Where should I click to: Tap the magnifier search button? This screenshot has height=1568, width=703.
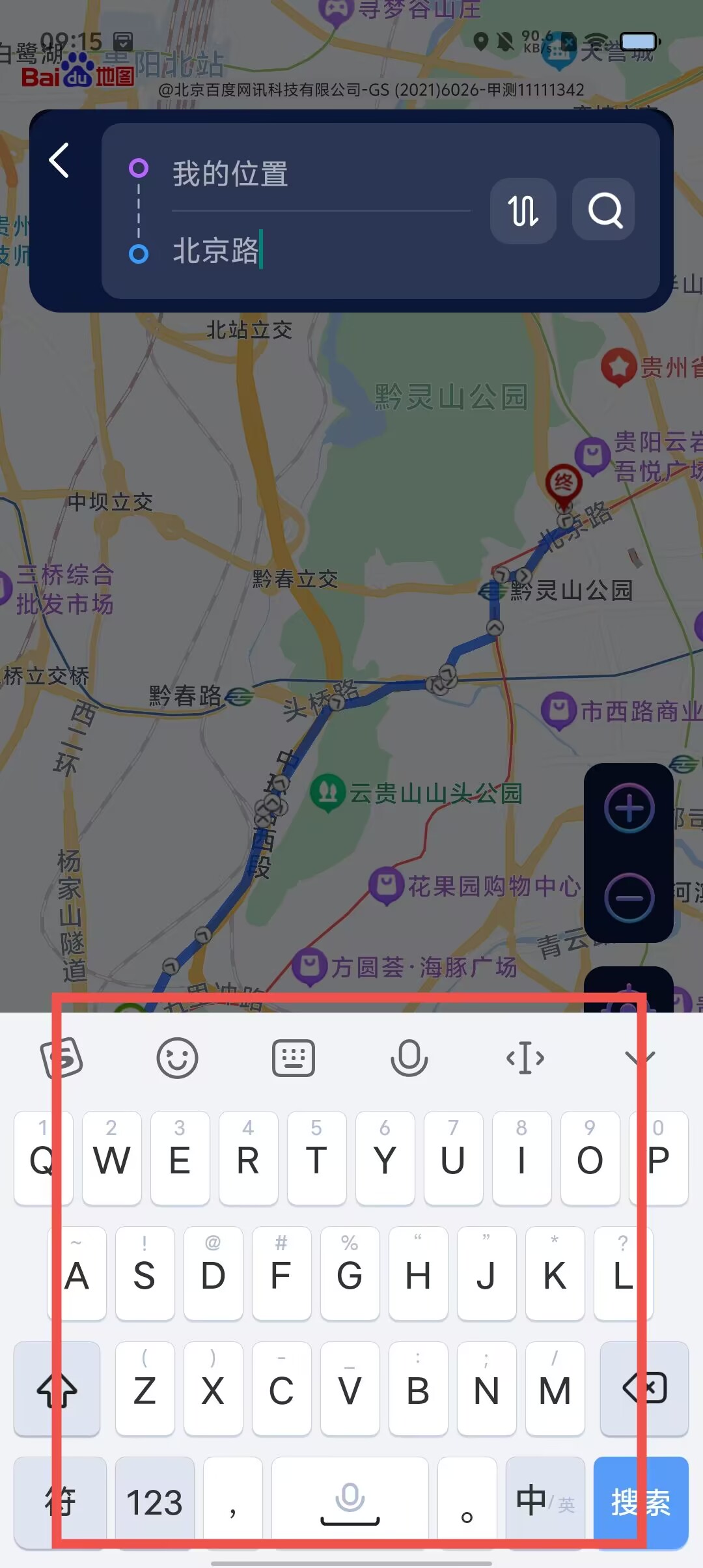pyautogui.click(x=603, y=210)
